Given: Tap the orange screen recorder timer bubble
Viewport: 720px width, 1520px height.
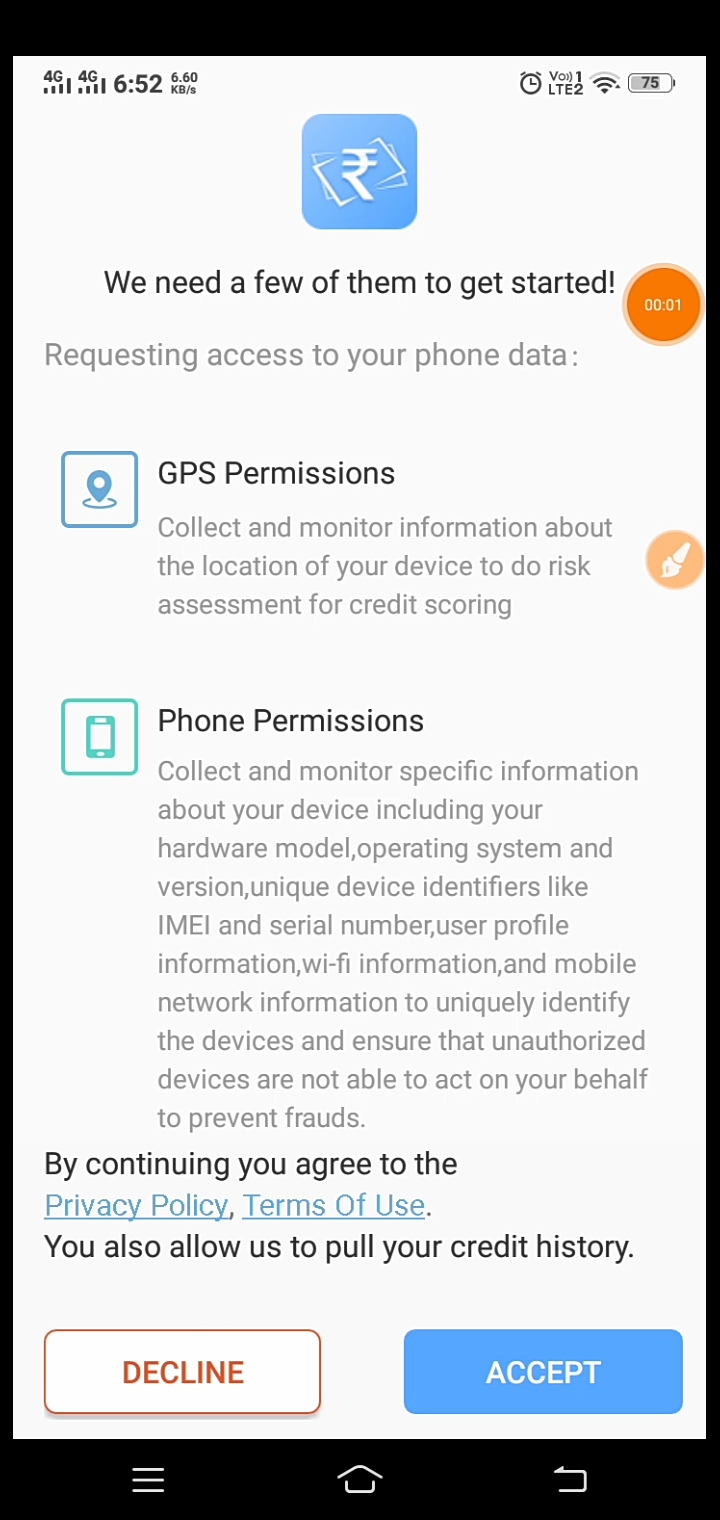Looking at the screenshot, I should (663, 305).
